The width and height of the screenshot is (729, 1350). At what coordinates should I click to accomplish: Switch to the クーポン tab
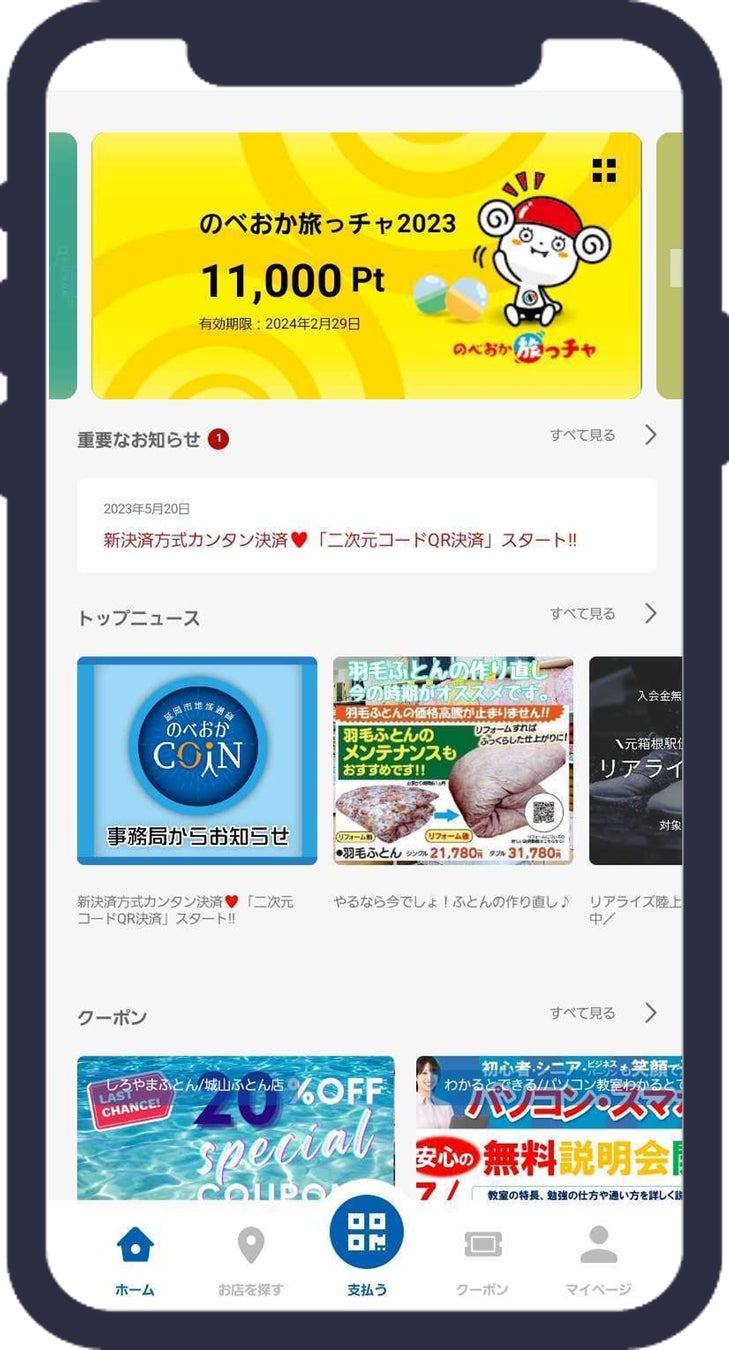coord(482,1260)
